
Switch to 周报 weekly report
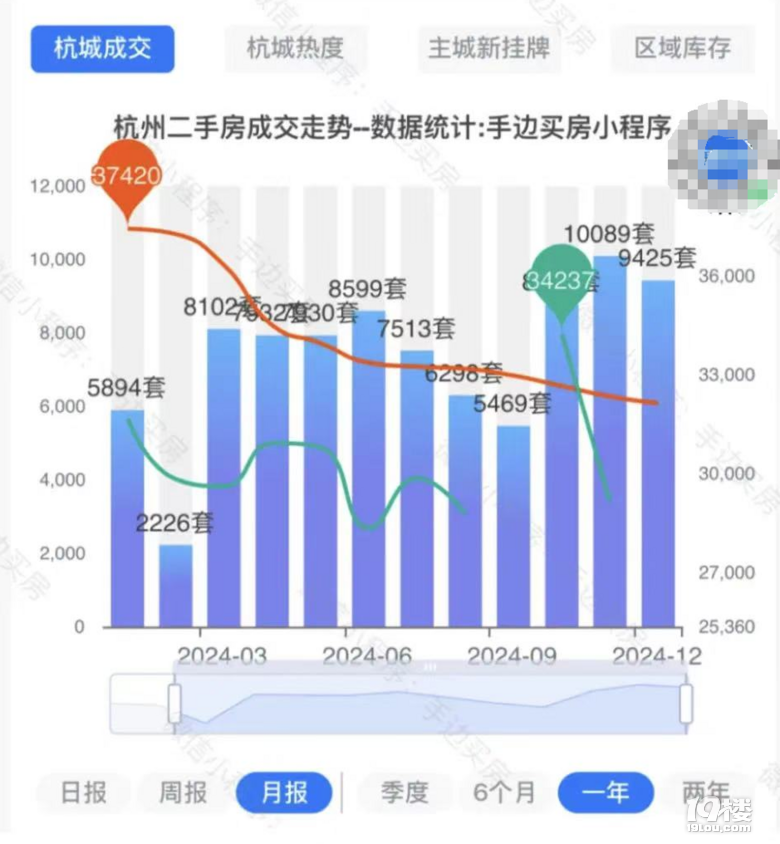[x=183, y=793]
